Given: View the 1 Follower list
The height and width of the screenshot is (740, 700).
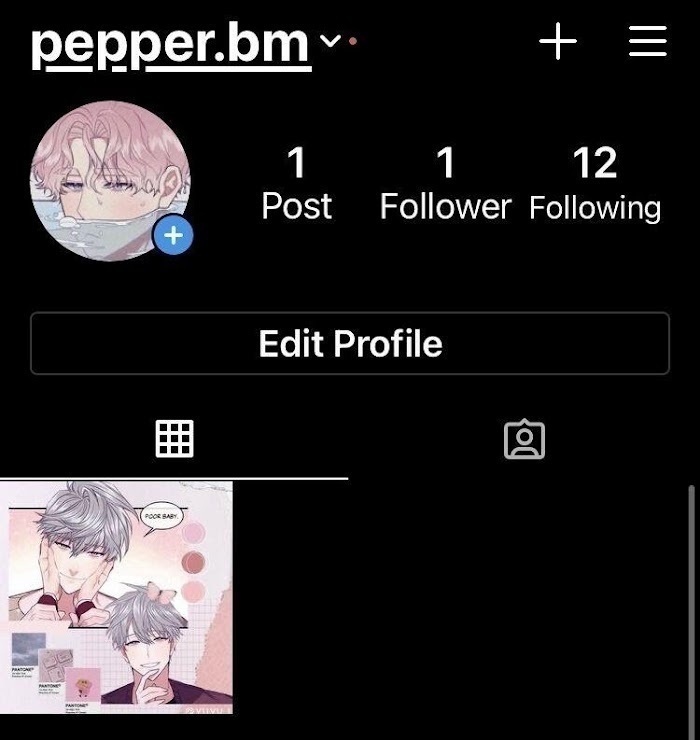Looking at the screenshot, I should [445, 184].
